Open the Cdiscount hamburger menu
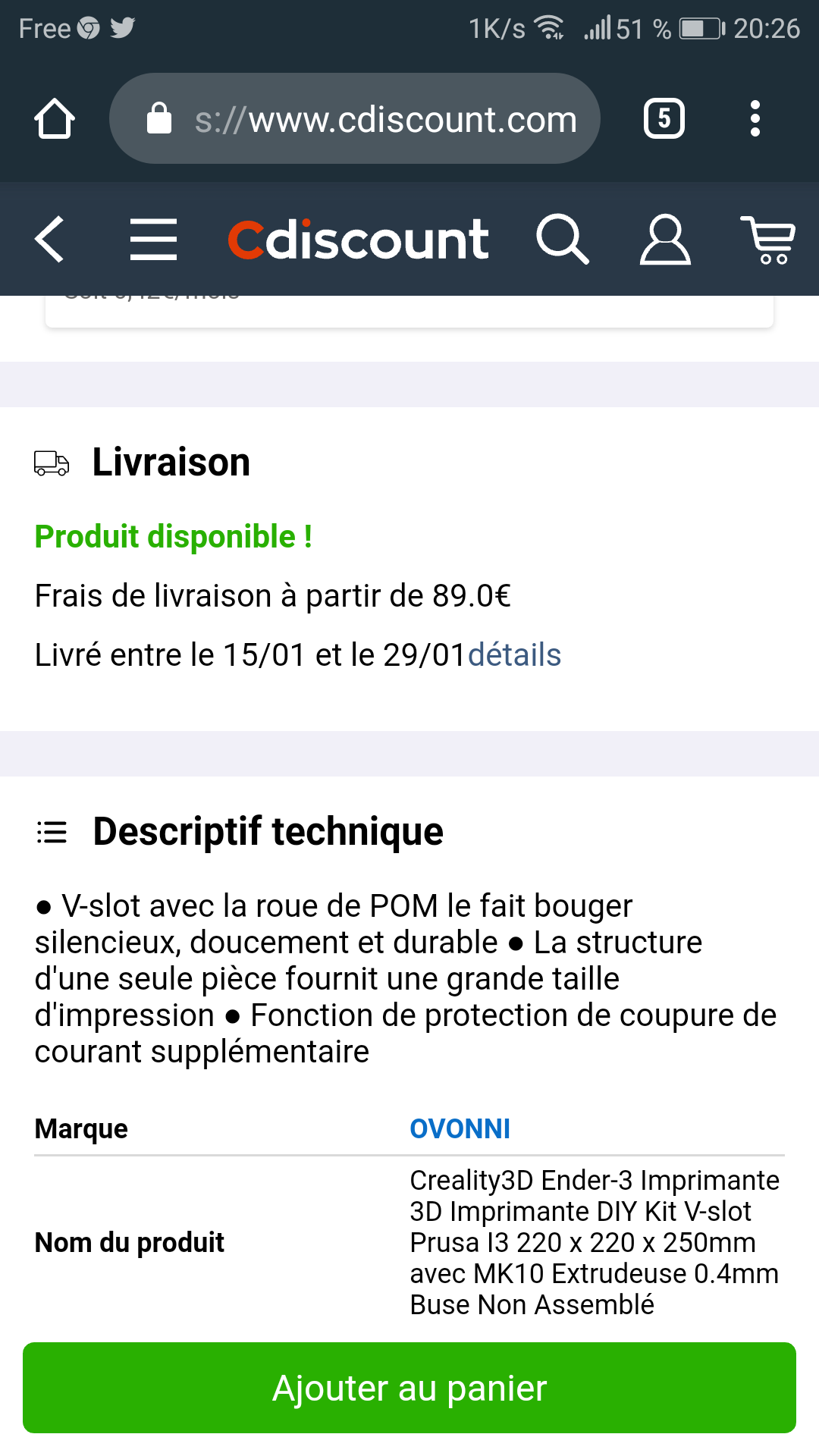Screen dimensions: 819x1456 [x=153, y=239]
